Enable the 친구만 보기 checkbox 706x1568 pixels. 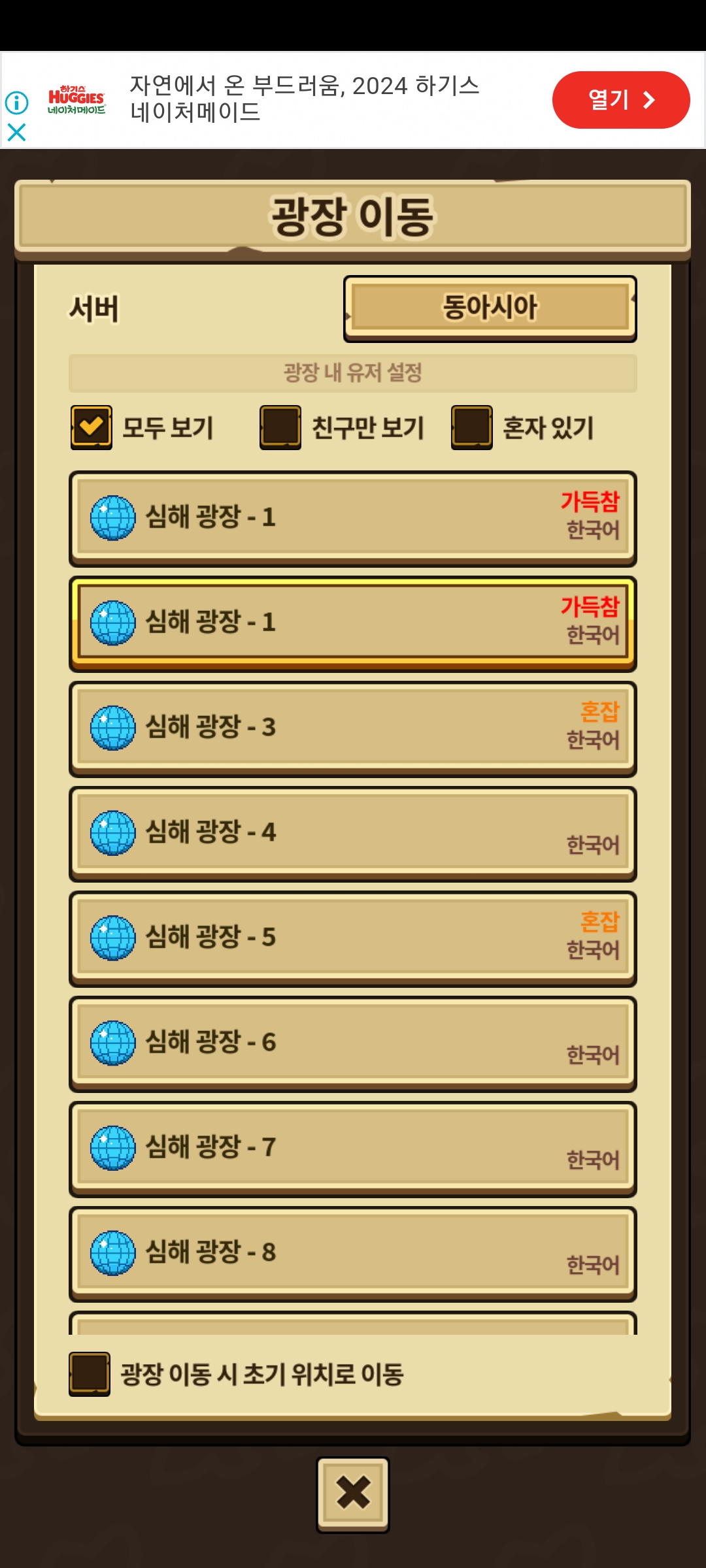coord(280,427)
